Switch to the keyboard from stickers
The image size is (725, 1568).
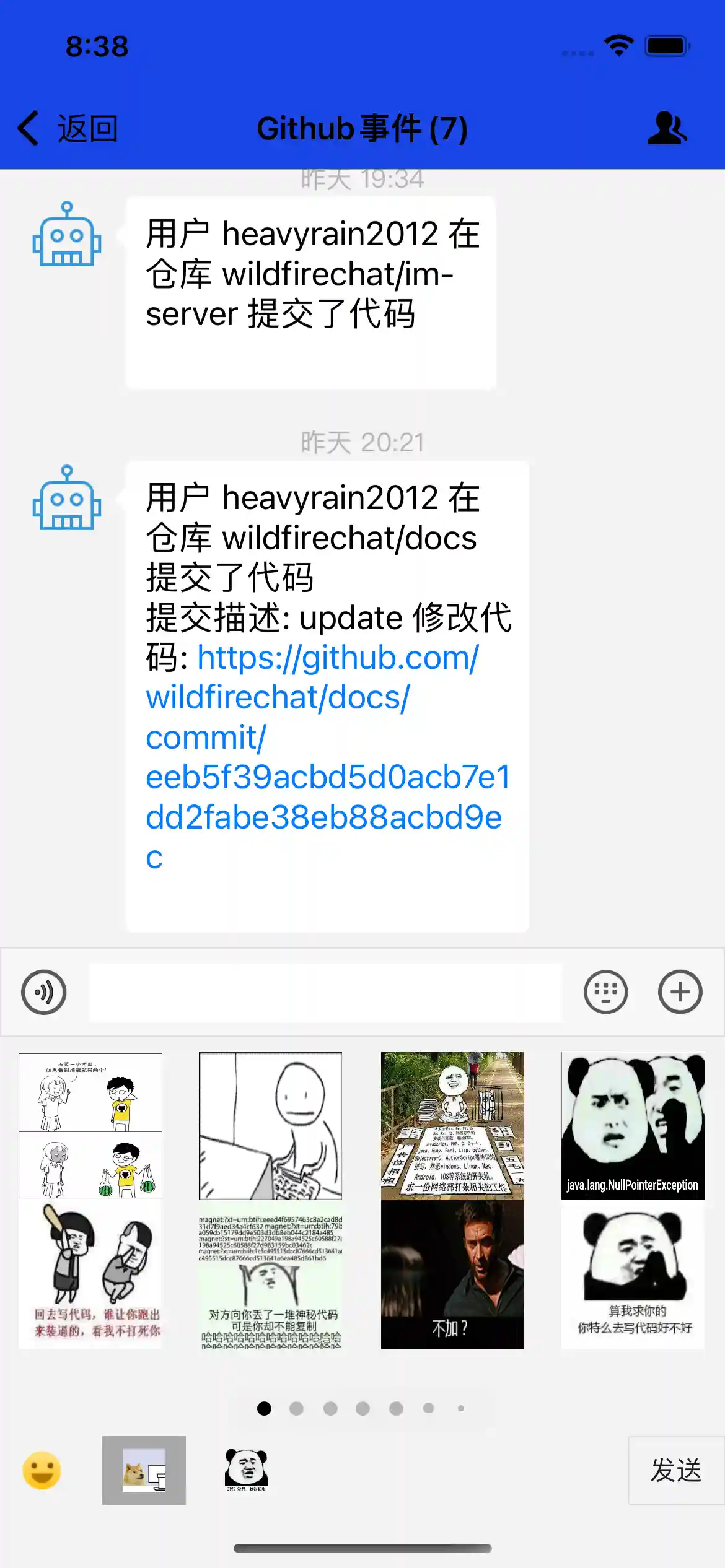click(605, 992)
